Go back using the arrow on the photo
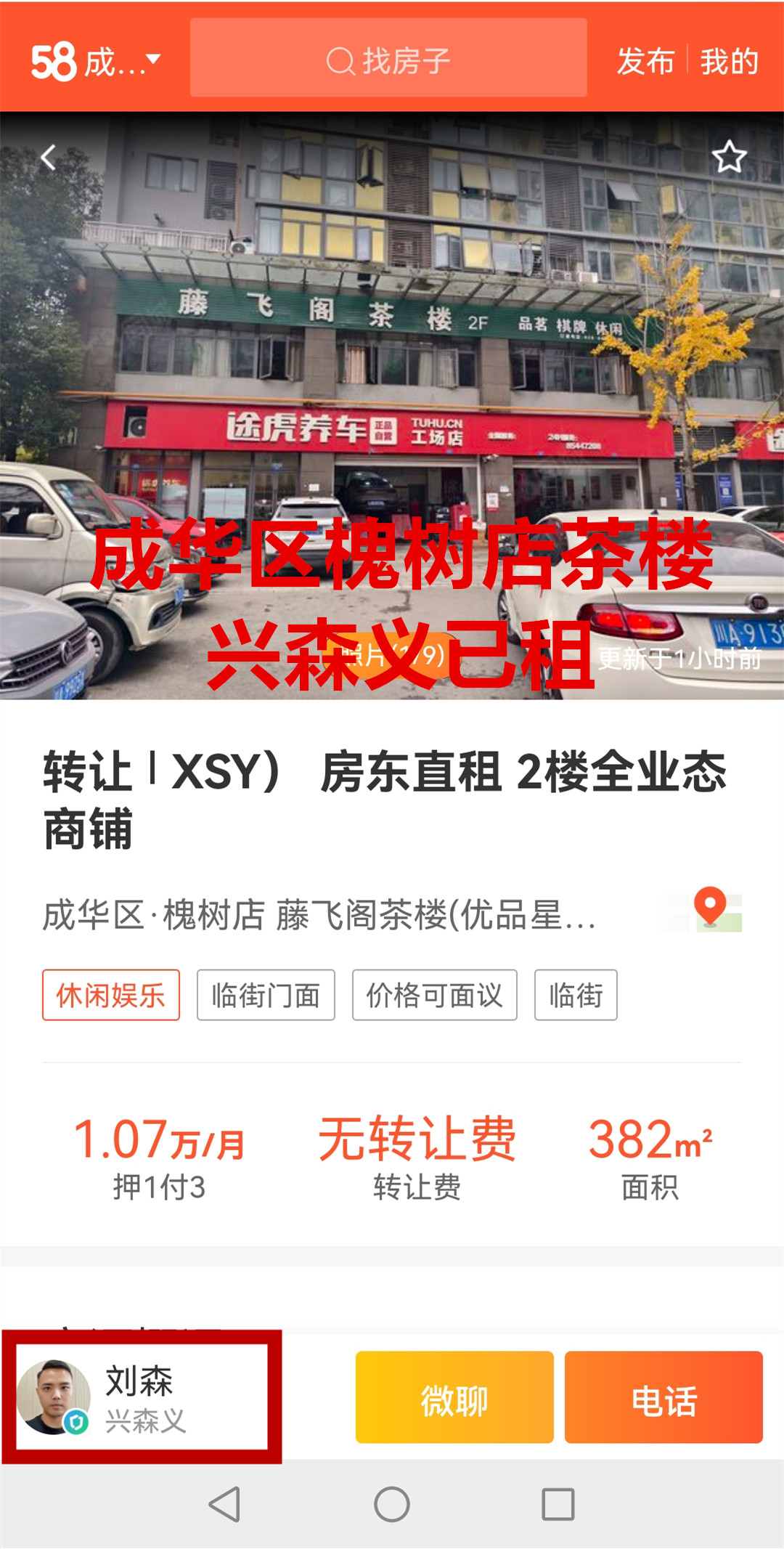 (49, 157)
